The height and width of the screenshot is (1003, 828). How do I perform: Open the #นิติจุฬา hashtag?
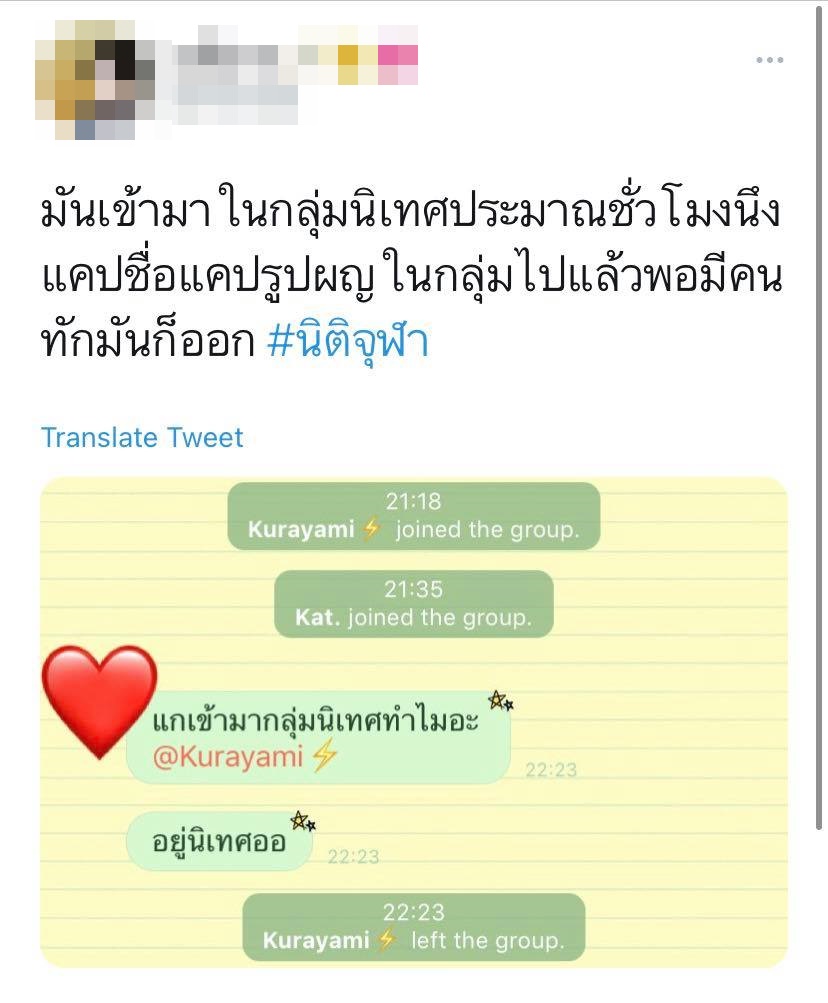coord(349,342)
